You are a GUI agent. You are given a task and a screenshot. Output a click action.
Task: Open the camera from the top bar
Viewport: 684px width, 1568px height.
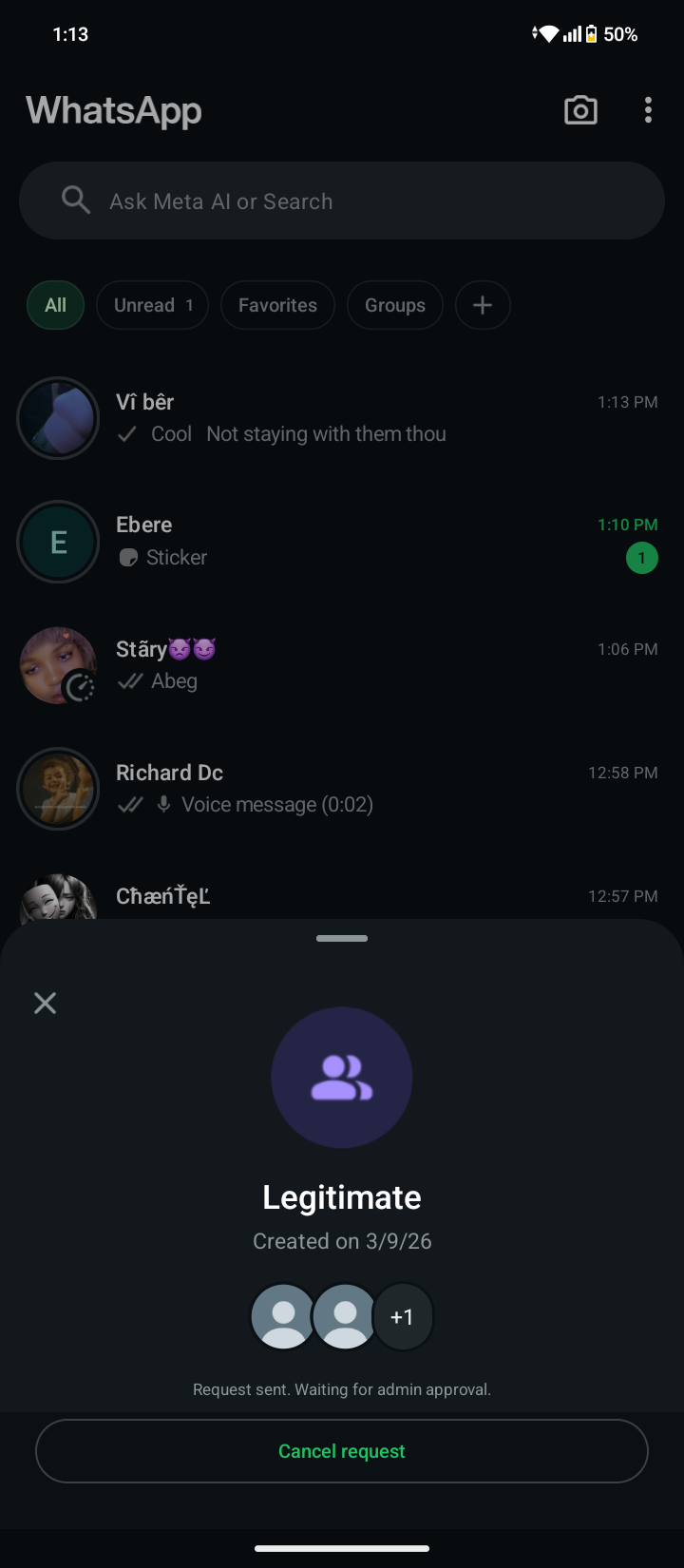click(x=580, y=110)
